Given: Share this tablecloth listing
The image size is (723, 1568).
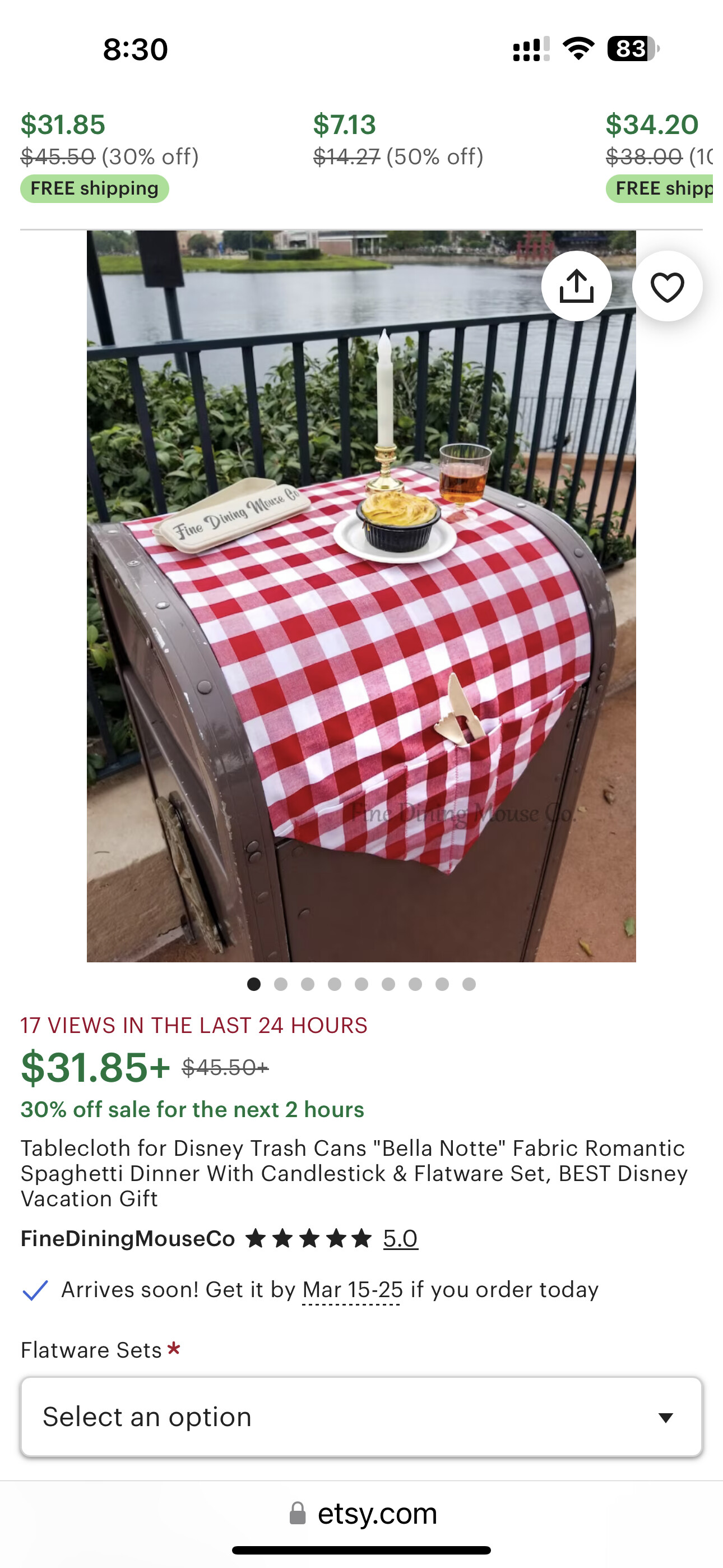Looking at the screenshot, I should [576, 286].
